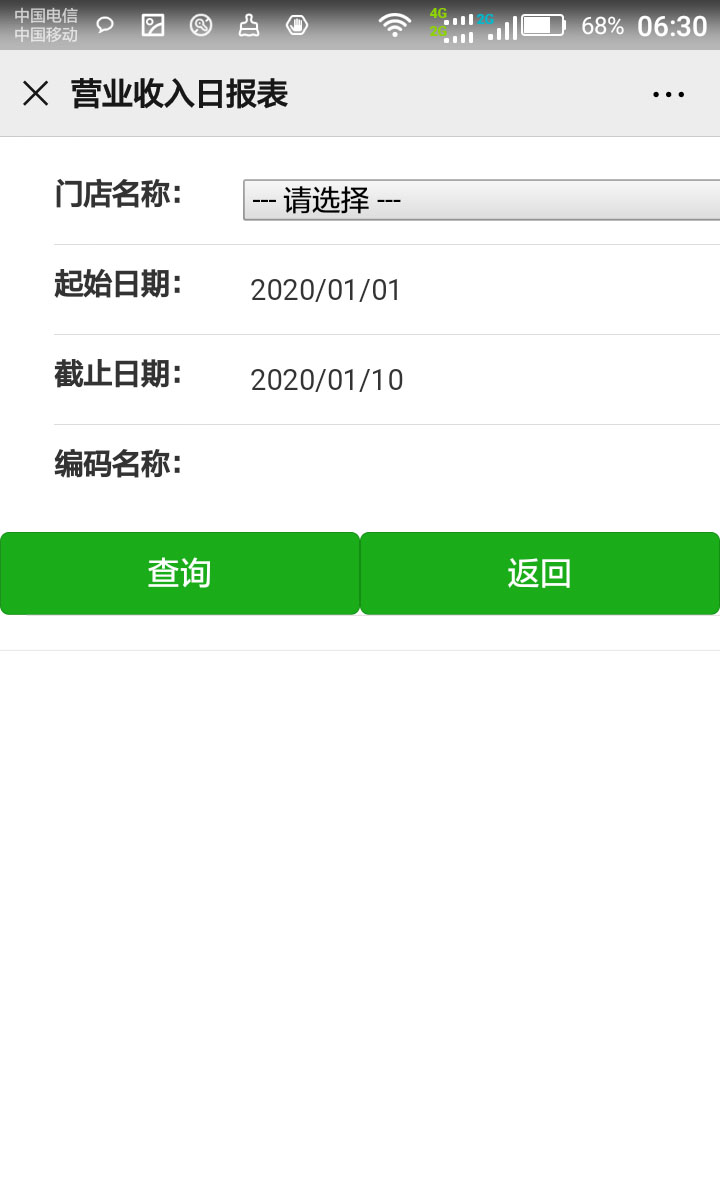Viewport: 720px width, 1182px height.
Task: Change the 起始日期 date field
Action: coord(481,289)
